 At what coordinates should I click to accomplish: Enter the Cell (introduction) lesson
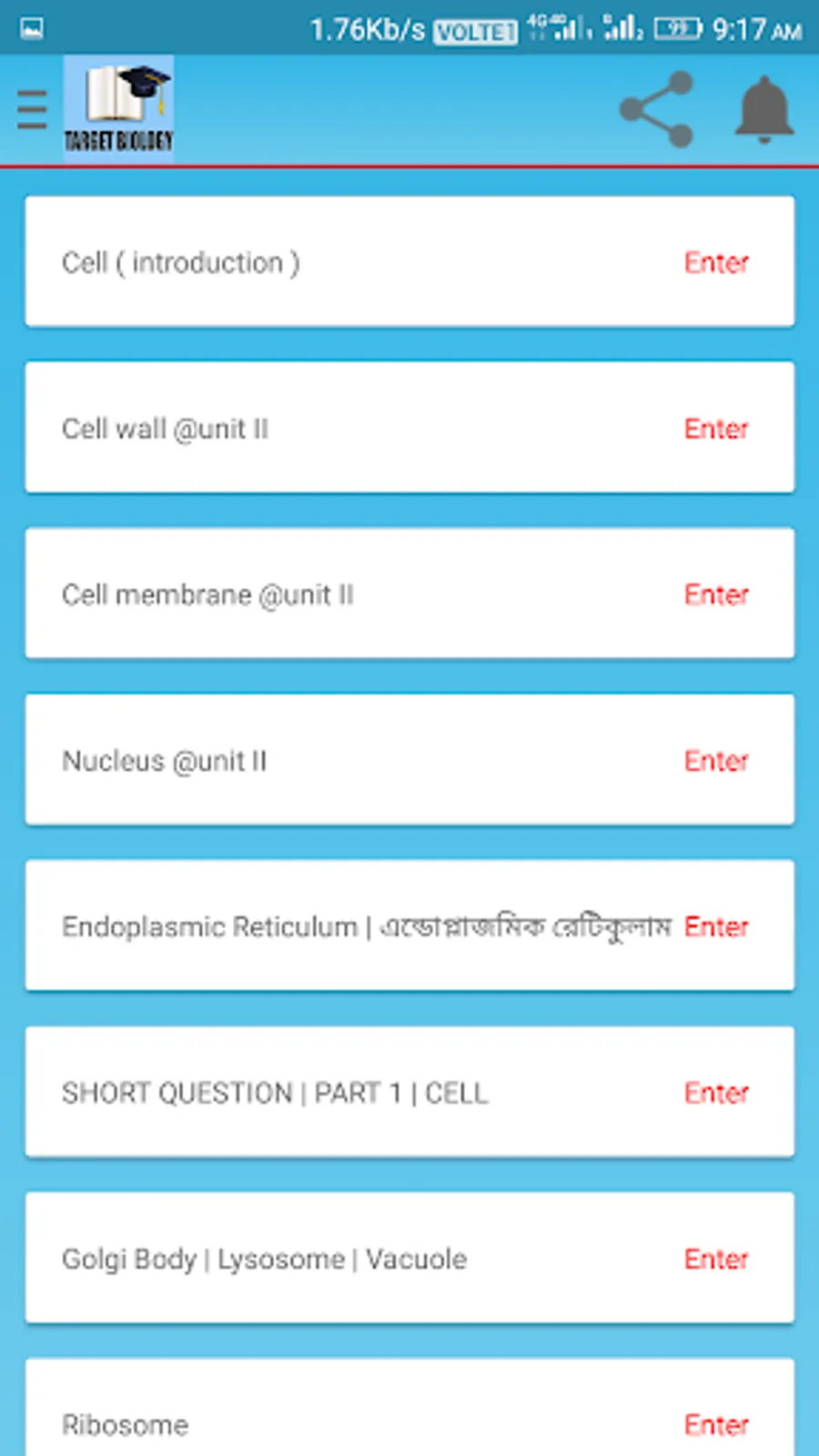715,263
